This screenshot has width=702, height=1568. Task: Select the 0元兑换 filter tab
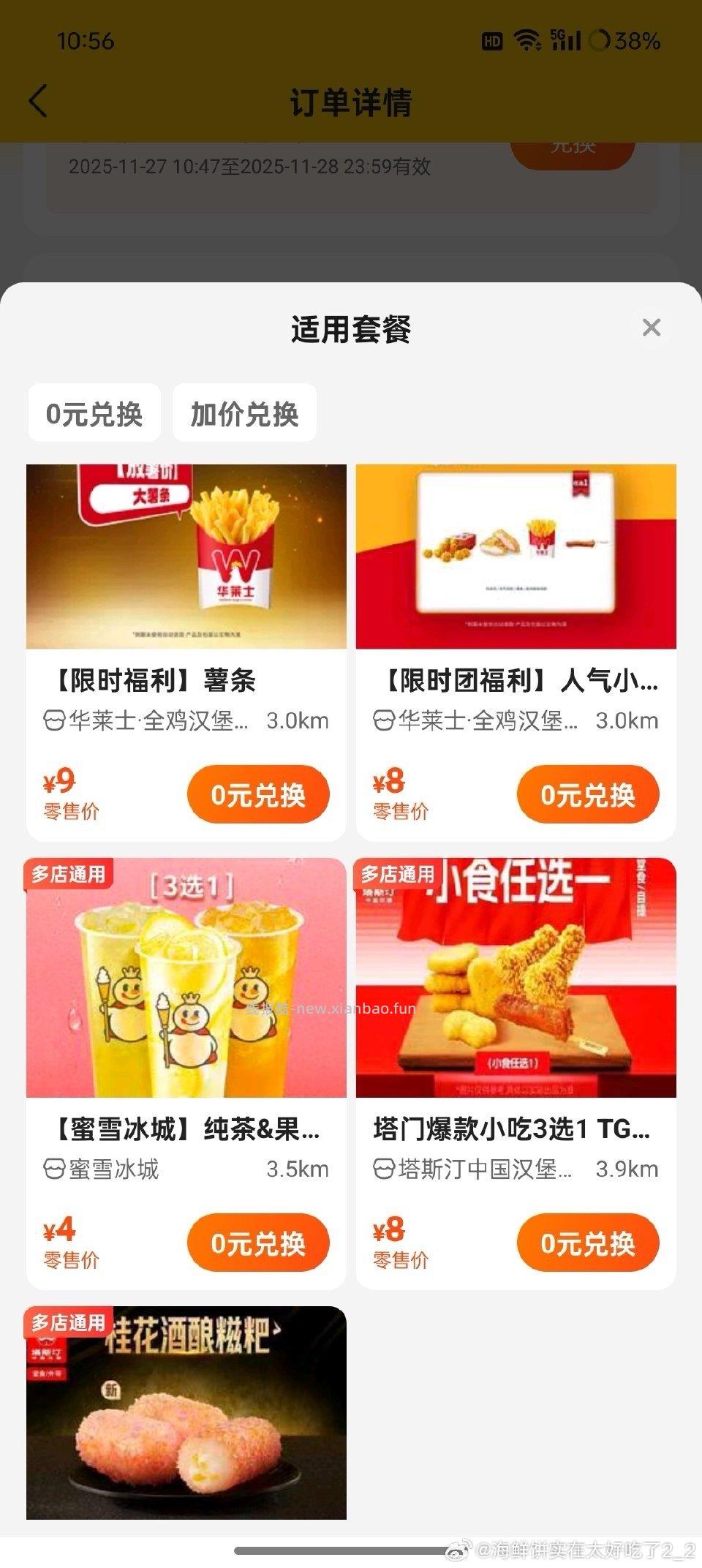[x=94, y=413]
